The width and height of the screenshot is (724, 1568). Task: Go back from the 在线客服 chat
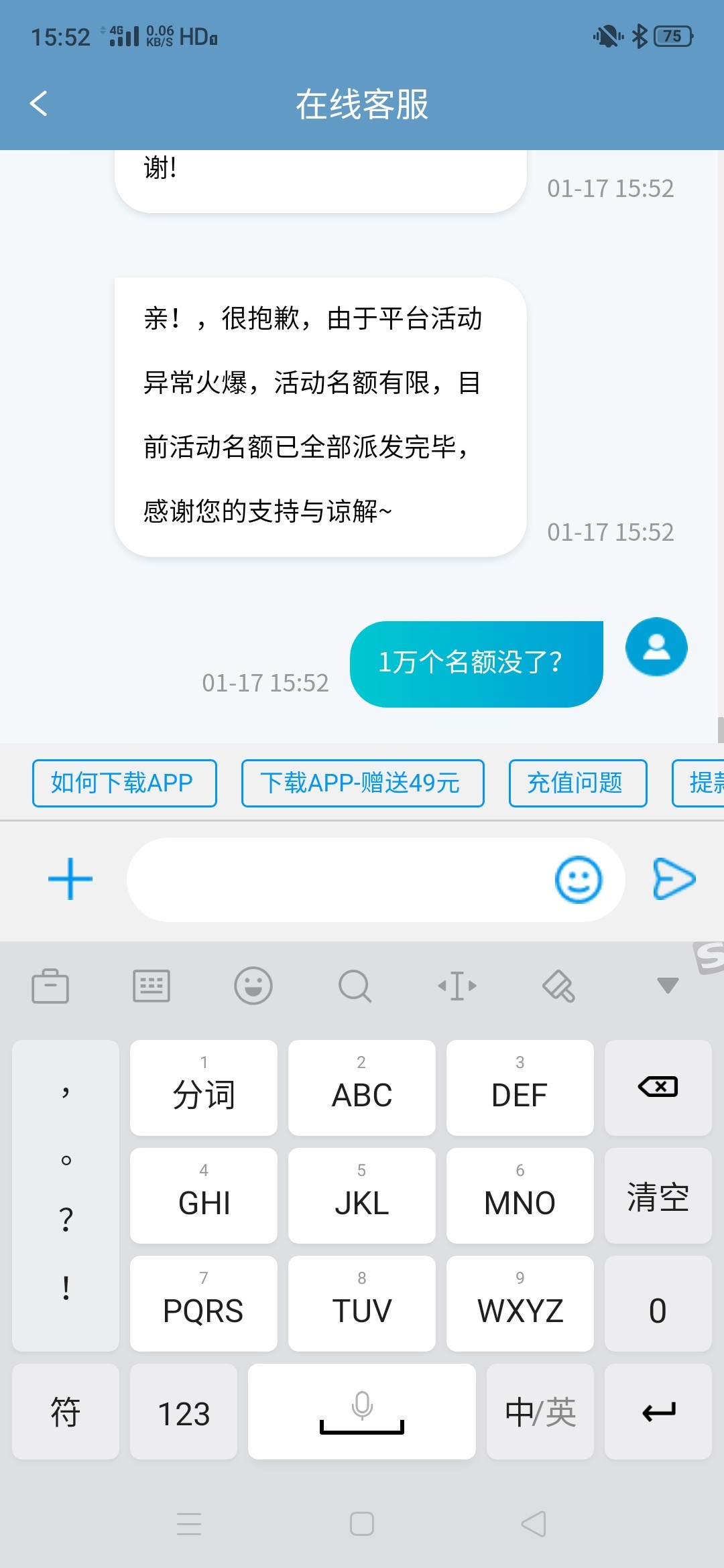39,104
